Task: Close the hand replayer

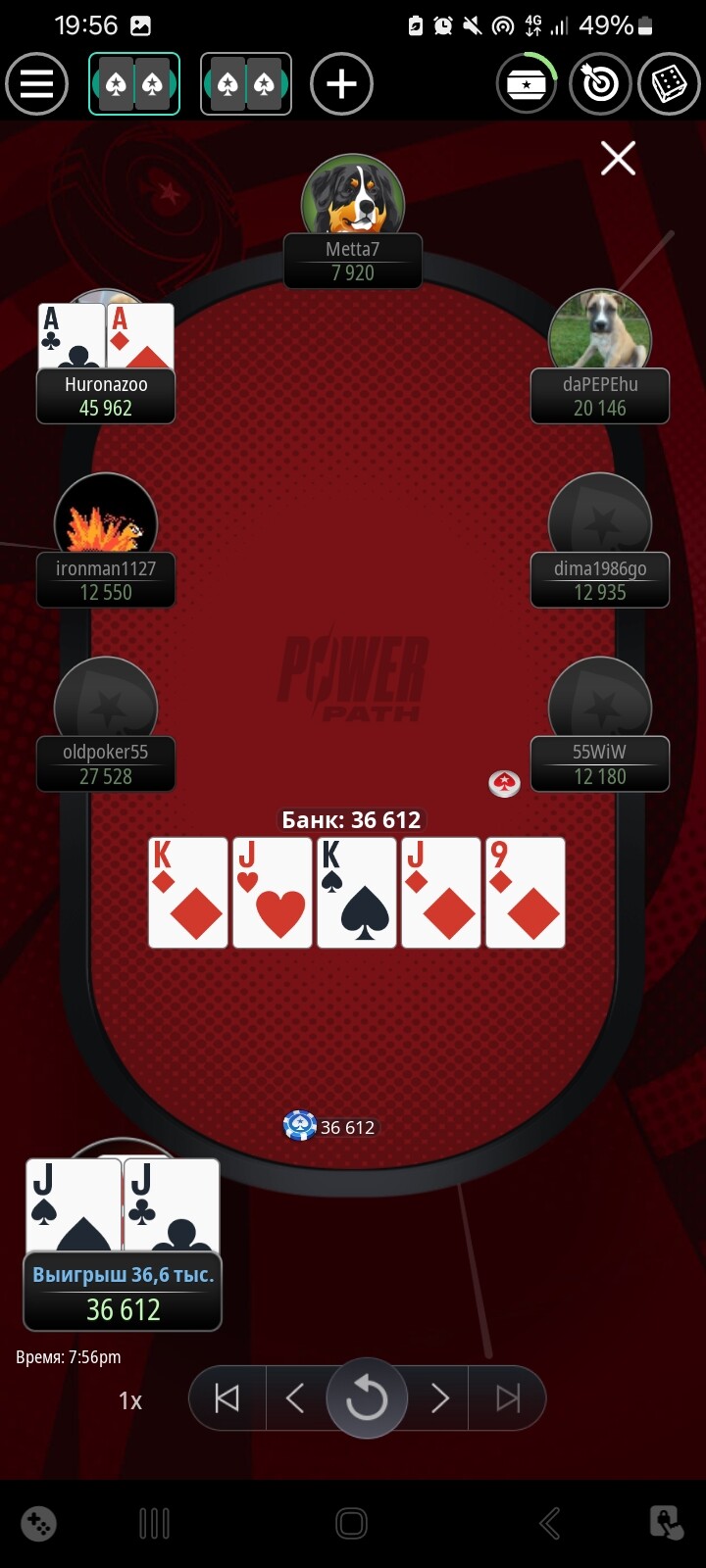Action: pos(618,158)
